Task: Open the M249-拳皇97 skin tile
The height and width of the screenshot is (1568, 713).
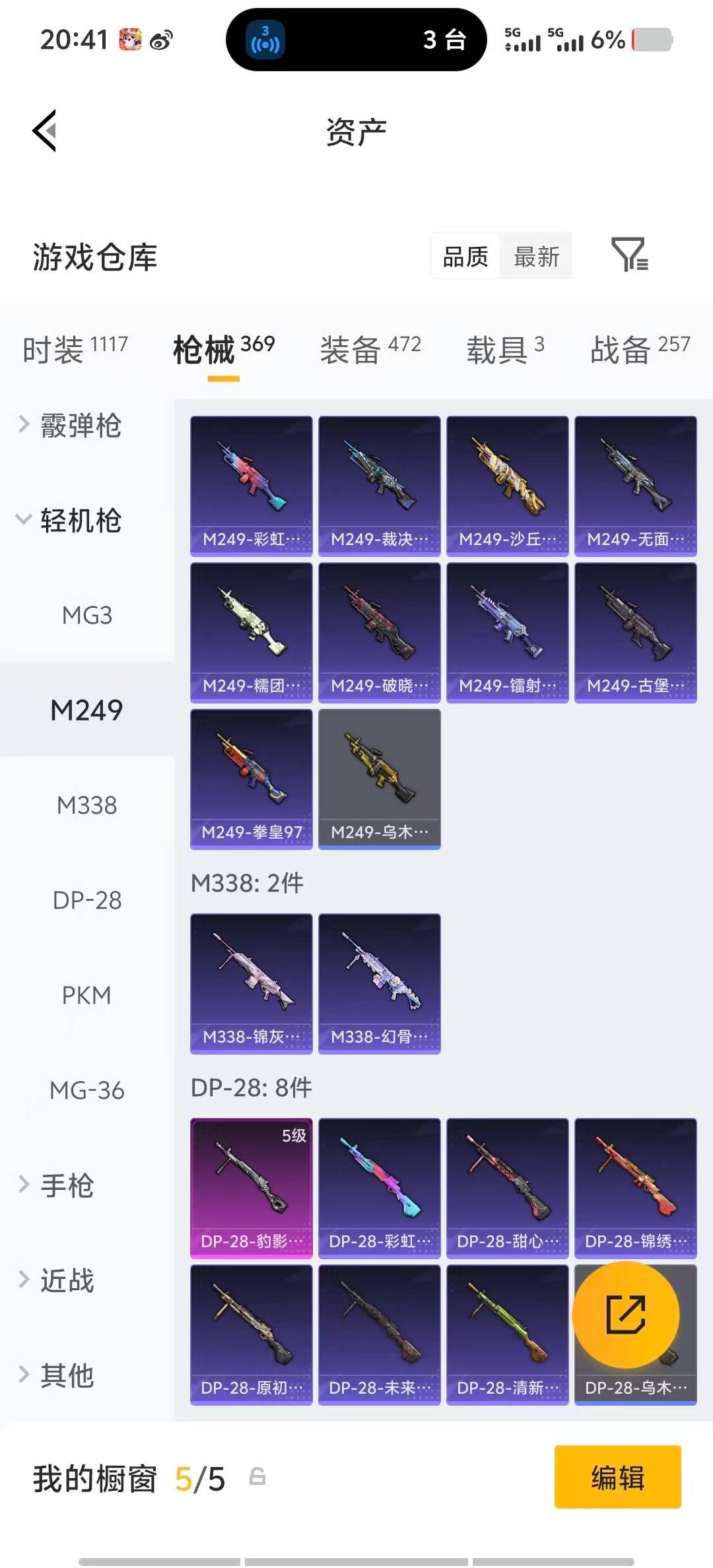Action: tap(251, 779)
